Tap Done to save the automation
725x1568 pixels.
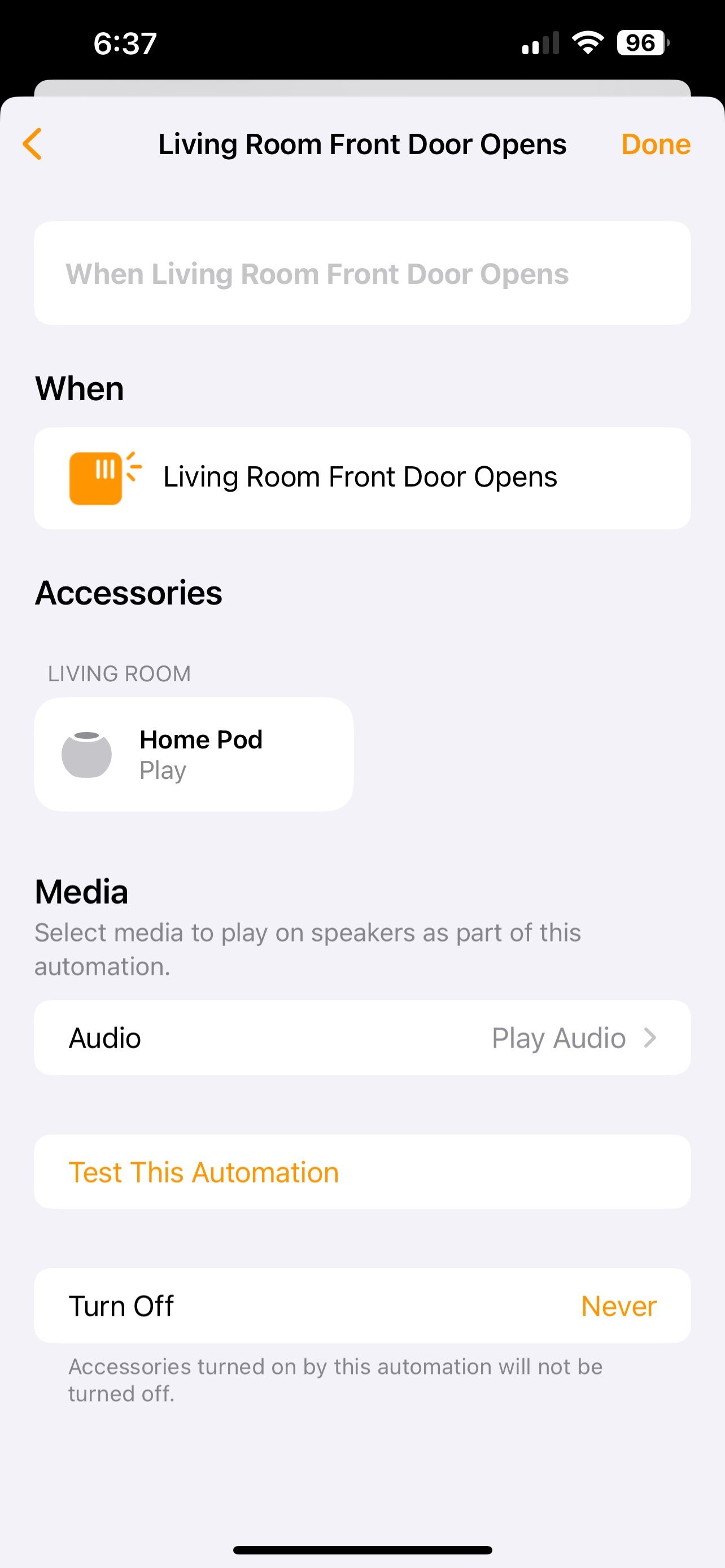[x=655, y=144]
